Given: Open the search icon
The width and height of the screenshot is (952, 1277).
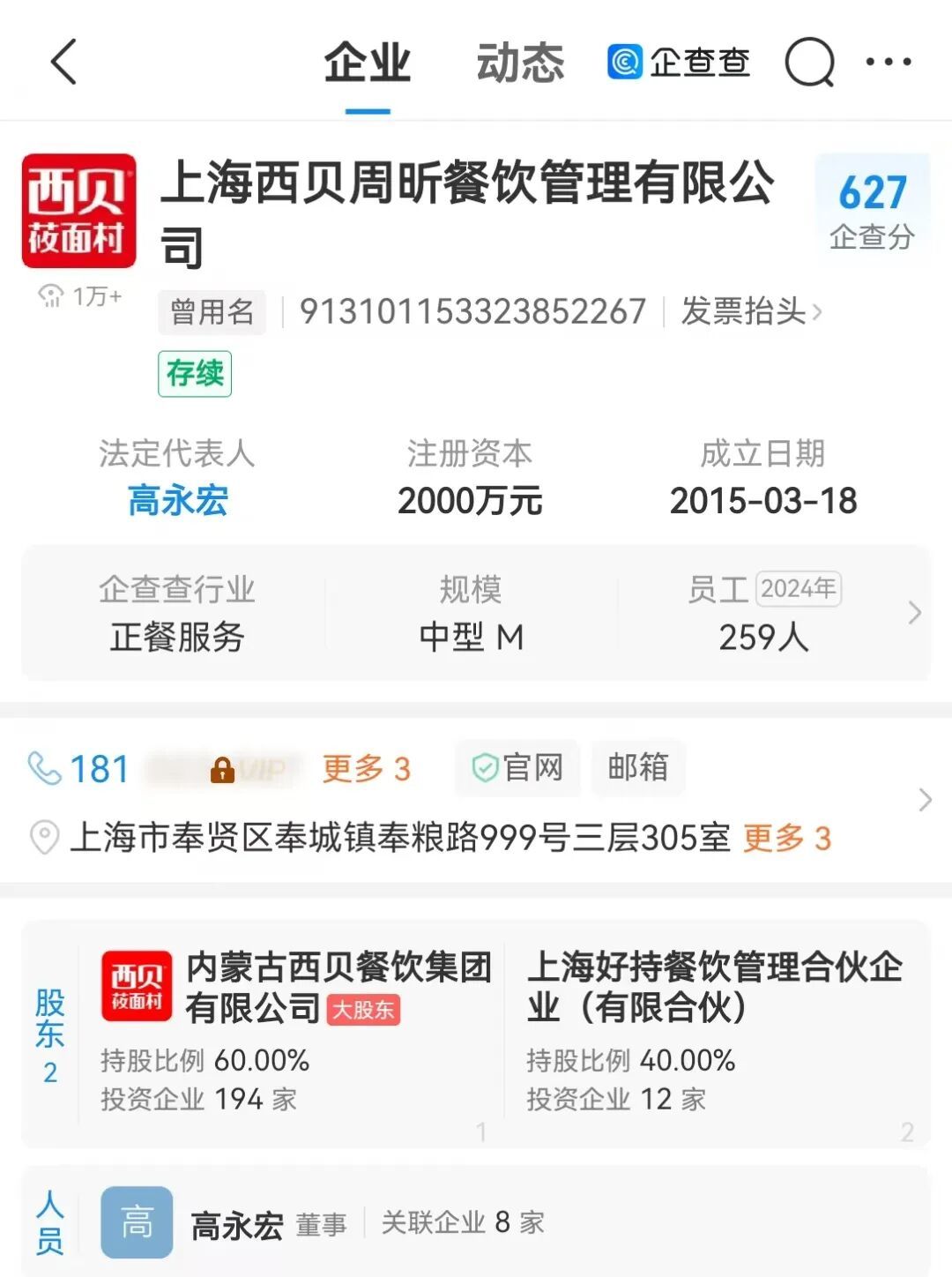Looking at the screenshot, I should pyautogui.click(x=808, y=63).
